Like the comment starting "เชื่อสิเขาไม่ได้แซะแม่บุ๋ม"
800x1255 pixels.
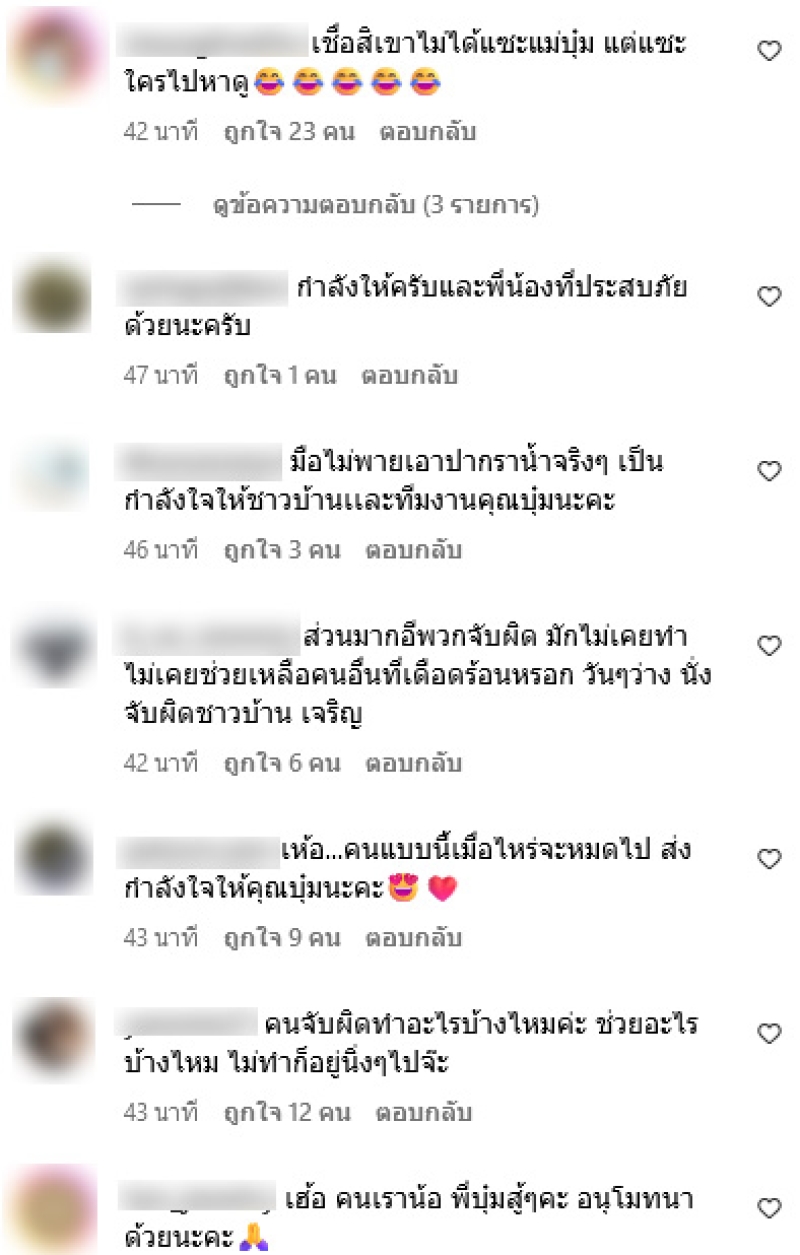(768, 52)
